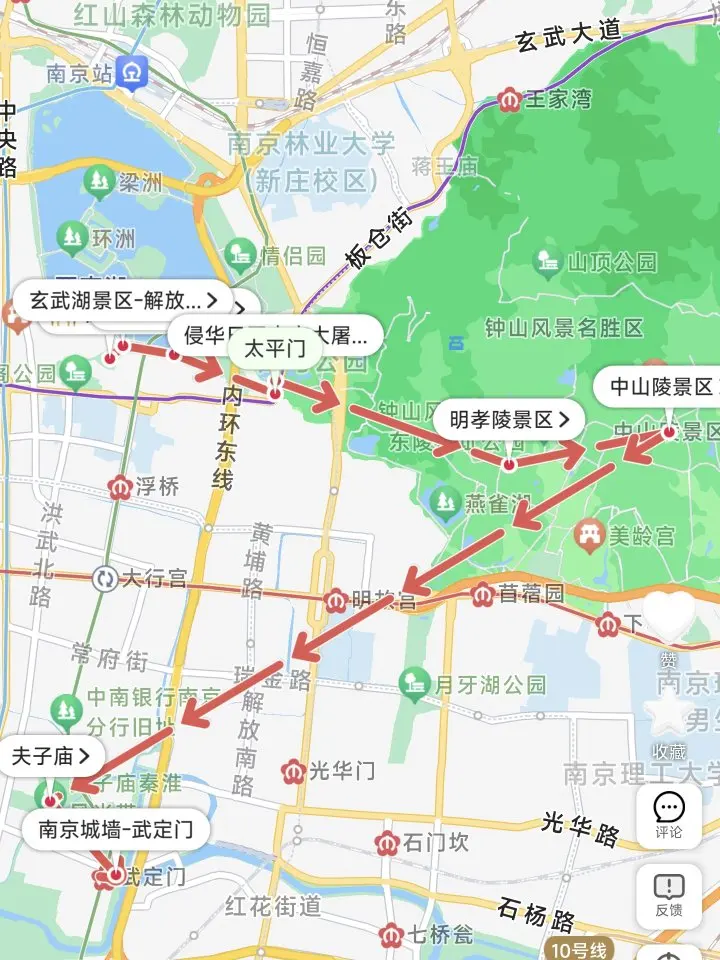Open the 反馈 feedback button
This screenshot has width=720, height=960.
pyautogui.click(x=669, y=896)
